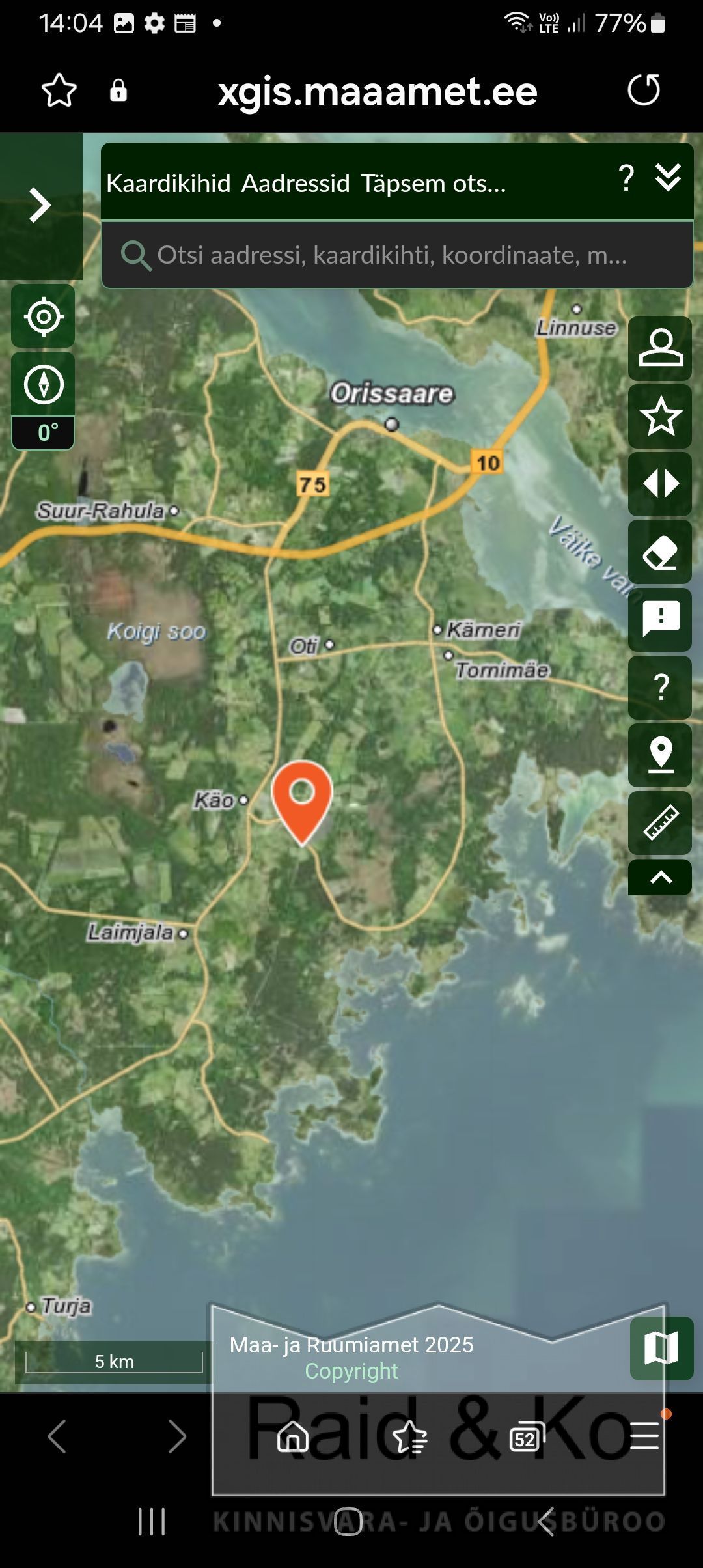Open the ruler measuring tool
The image size is (703, 1568).
(660, 823)
